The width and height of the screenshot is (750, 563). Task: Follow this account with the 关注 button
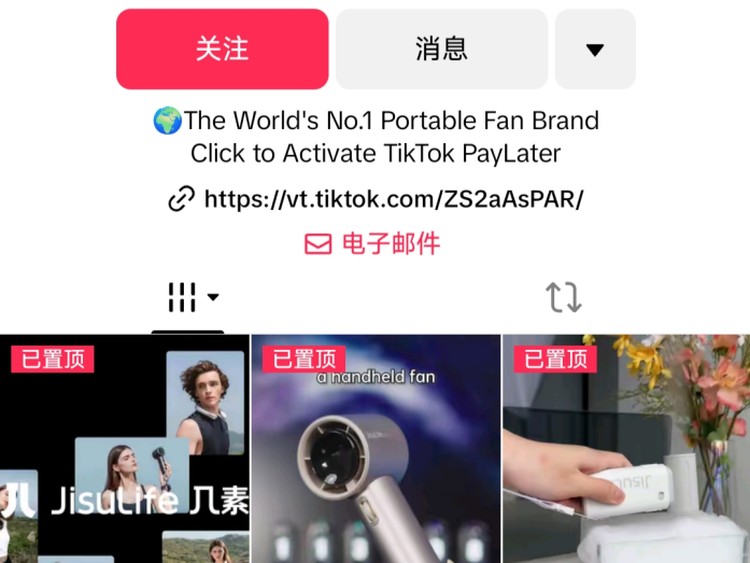pos(222,49)
